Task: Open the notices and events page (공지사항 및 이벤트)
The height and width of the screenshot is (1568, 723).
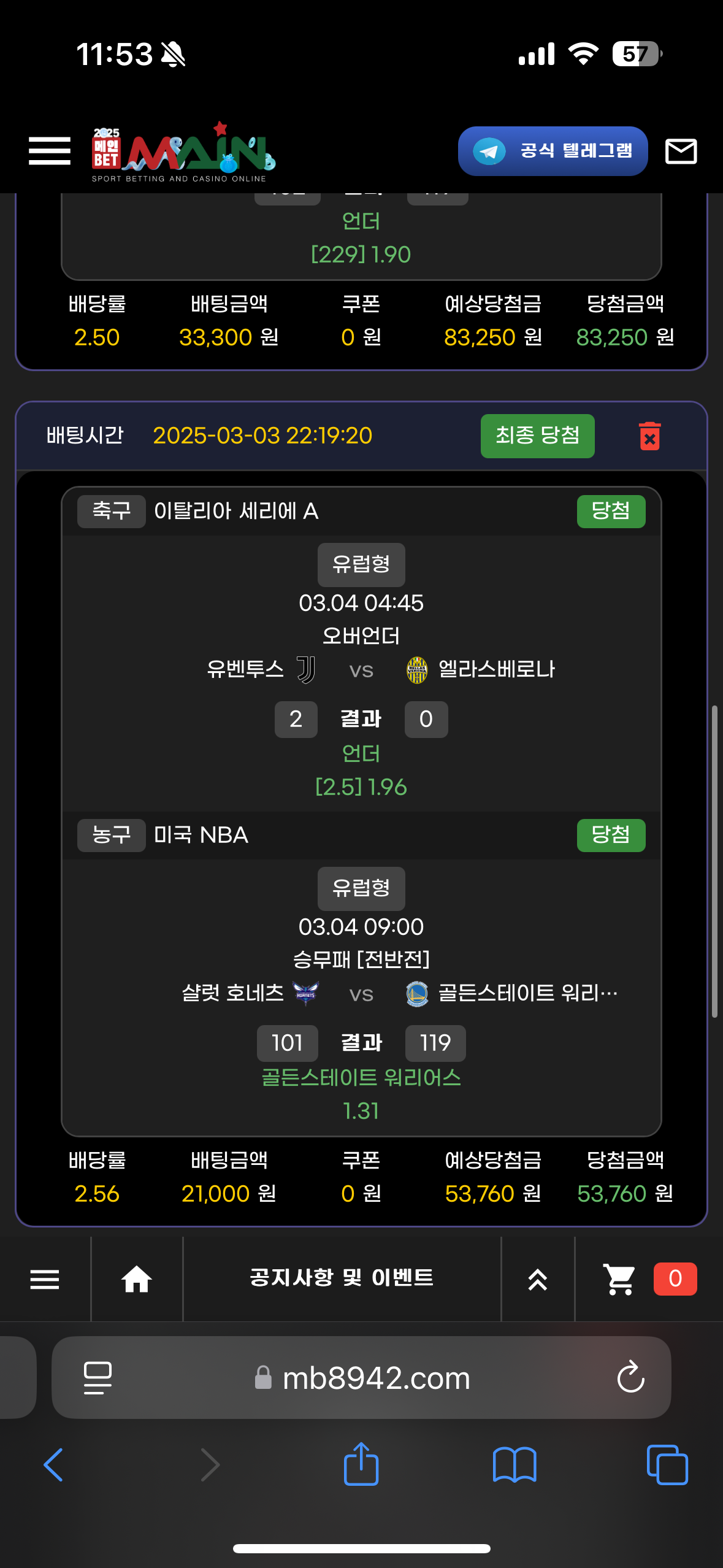Action: [x=342, y=1278]
